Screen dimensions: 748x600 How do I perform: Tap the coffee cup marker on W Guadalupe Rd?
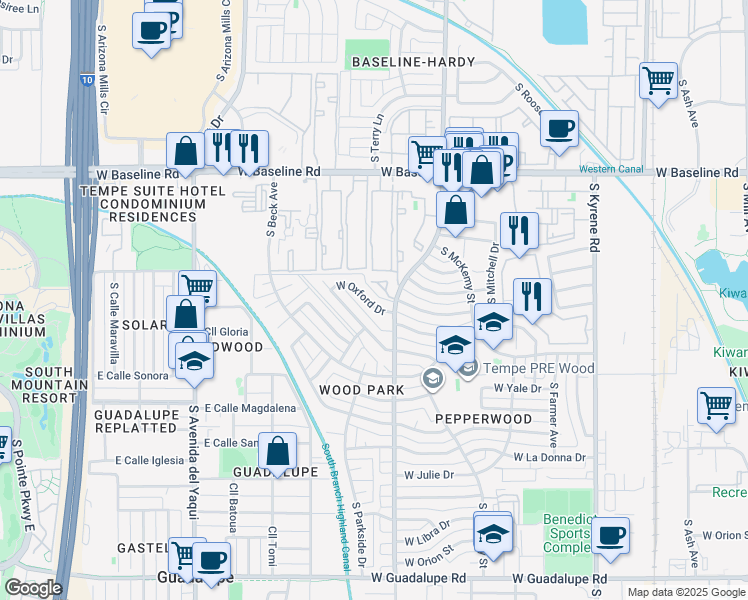(x=212, y=561)
